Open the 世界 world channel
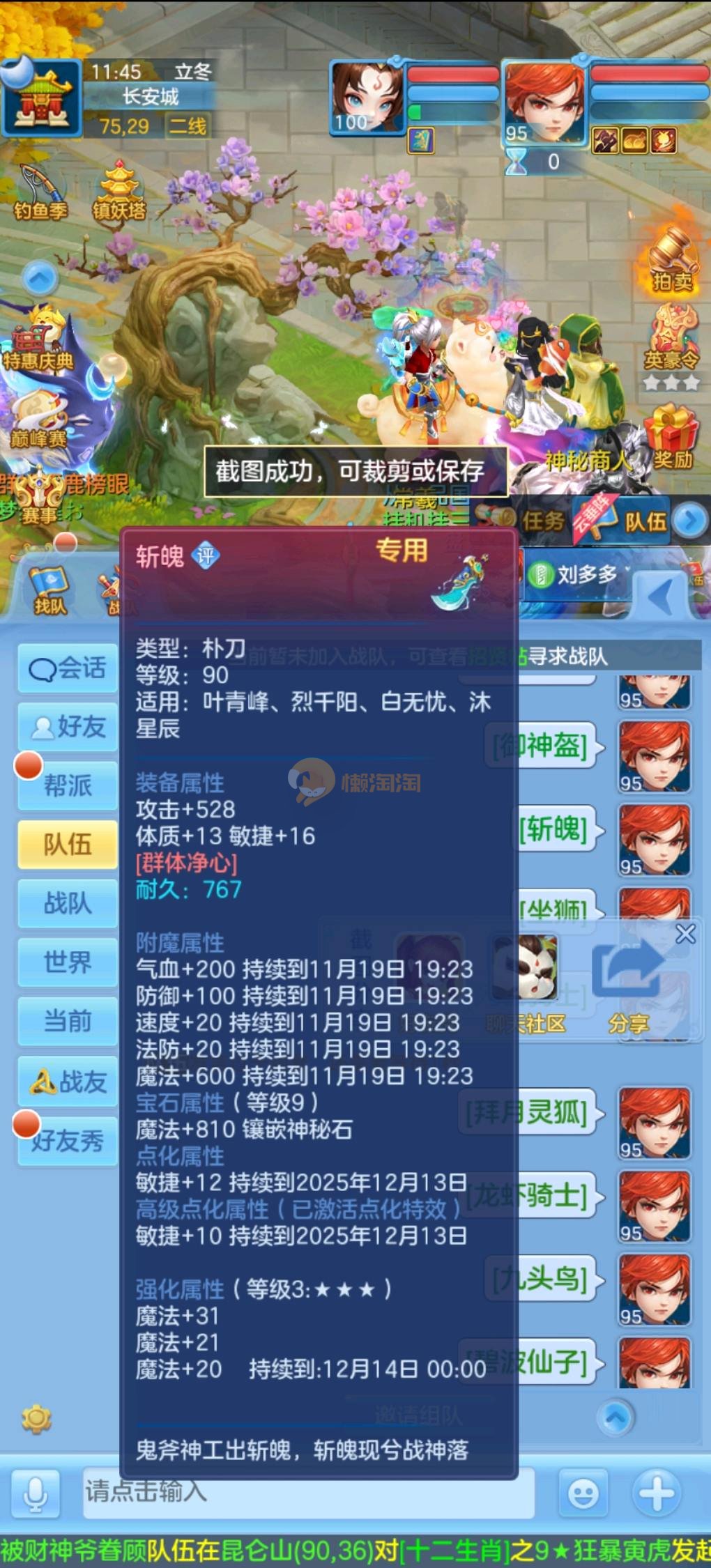This screenshot has height=1568, width=711. coord(68,962)
